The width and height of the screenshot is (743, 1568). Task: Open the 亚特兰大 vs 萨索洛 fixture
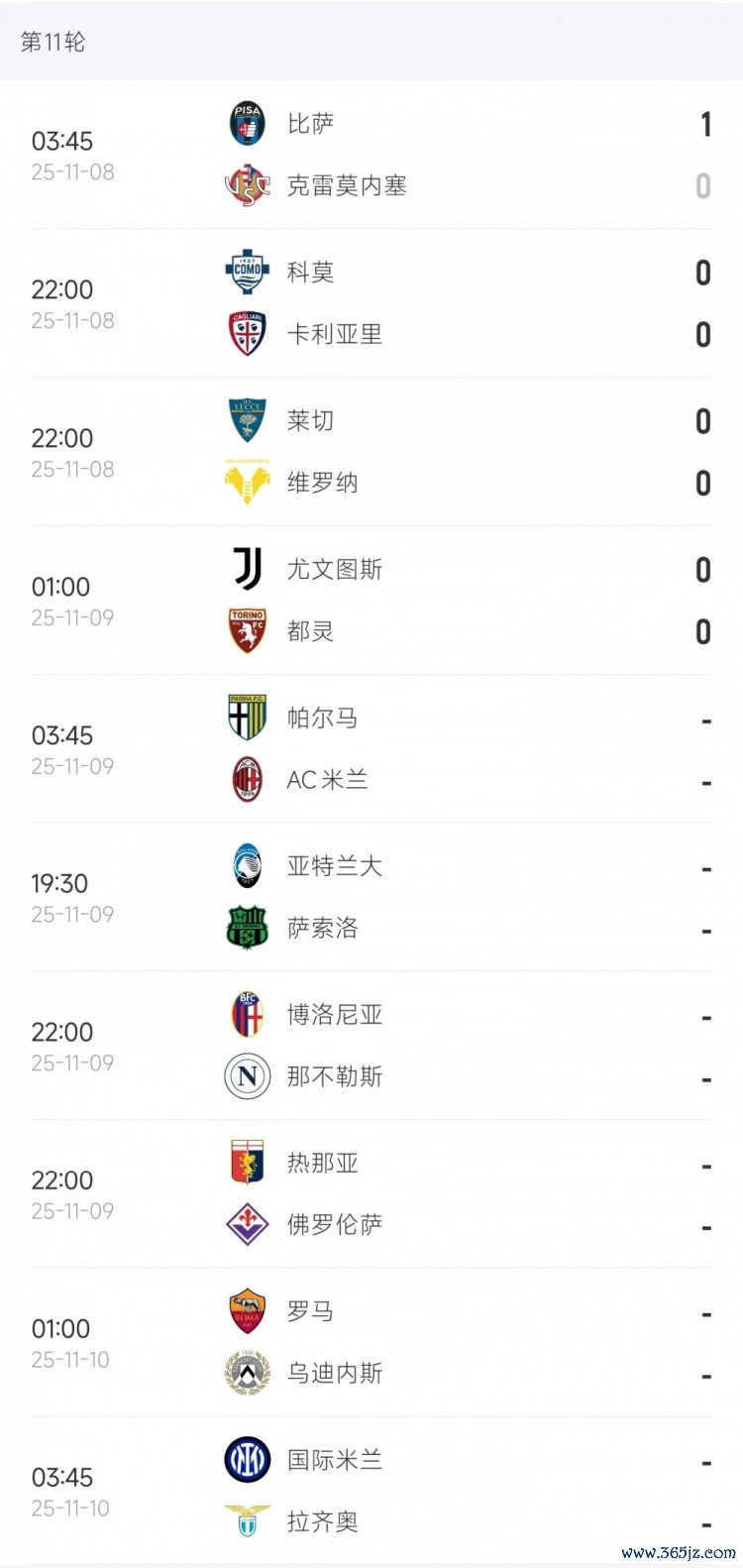[371, 897]
